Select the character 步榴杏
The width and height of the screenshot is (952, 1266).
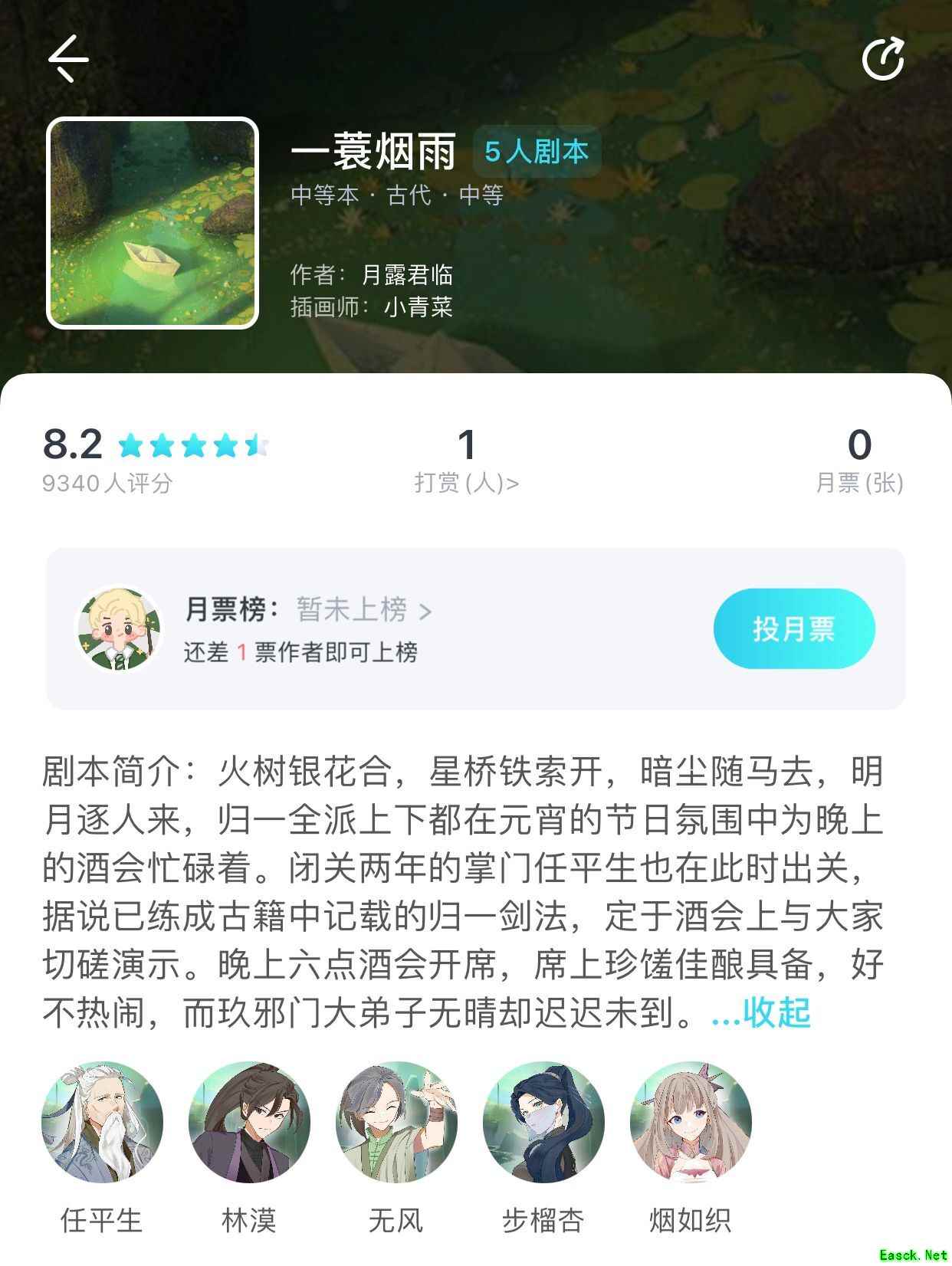[543, 1123]
